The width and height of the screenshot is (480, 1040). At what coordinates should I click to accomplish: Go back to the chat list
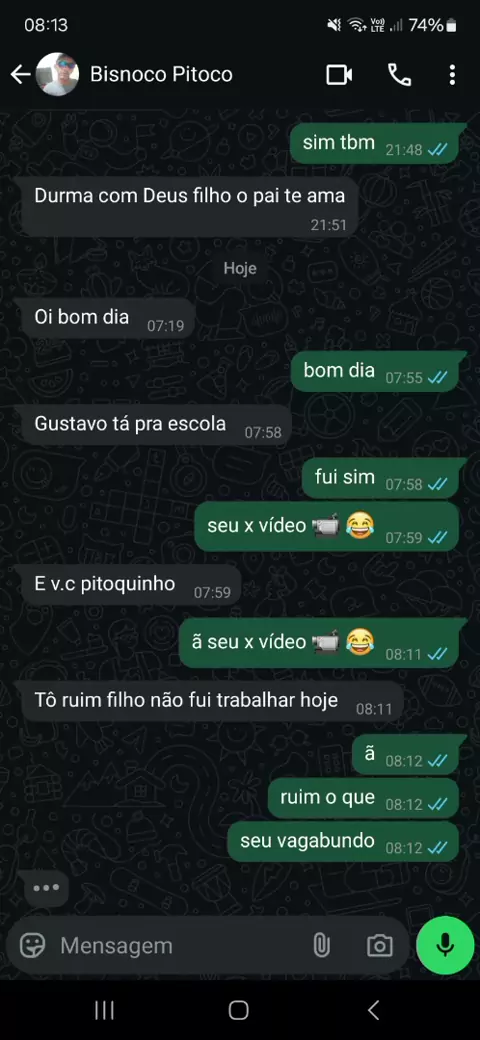pos(20,75)
